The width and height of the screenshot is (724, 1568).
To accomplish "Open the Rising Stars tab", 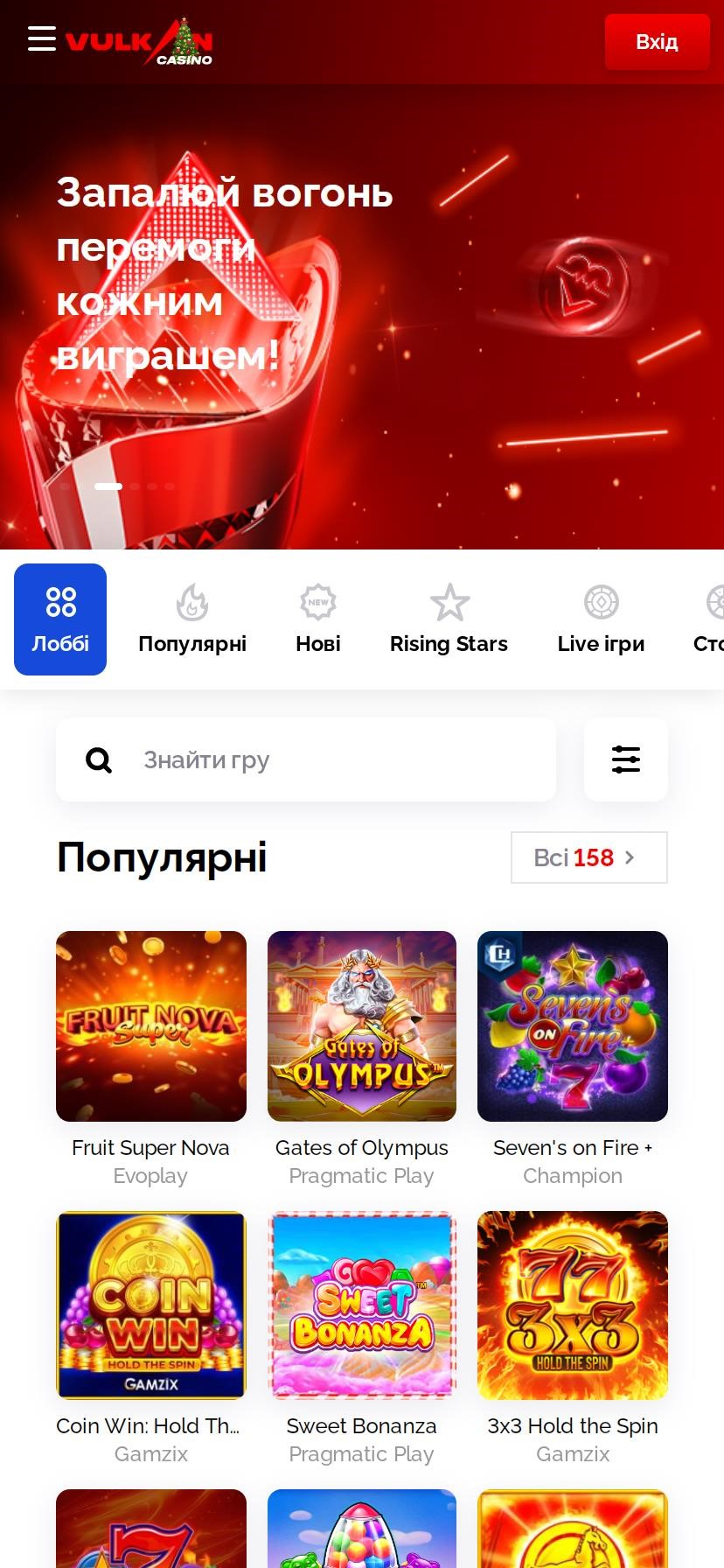I will coord(449,619).
